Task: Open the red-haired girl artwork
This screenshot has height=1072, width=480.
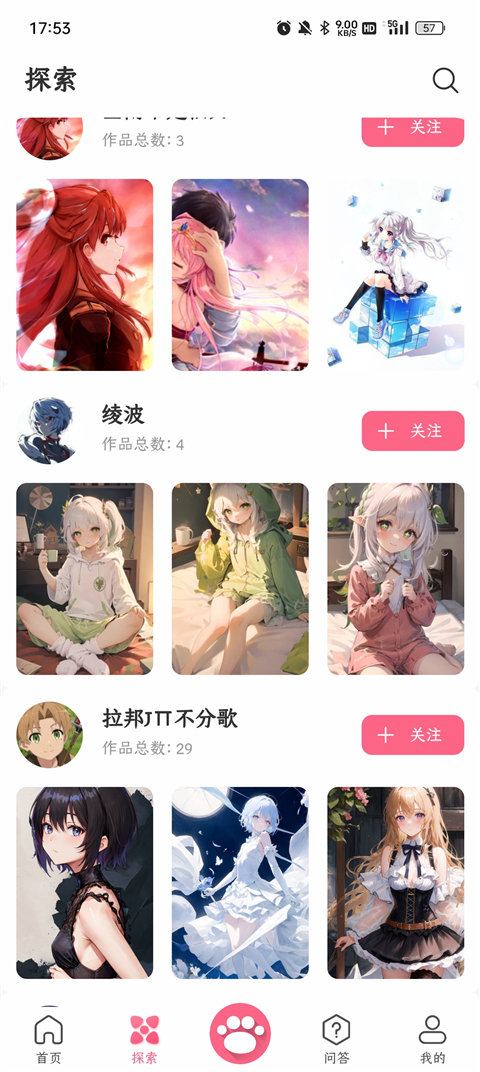Action: [x=85, y=275]
